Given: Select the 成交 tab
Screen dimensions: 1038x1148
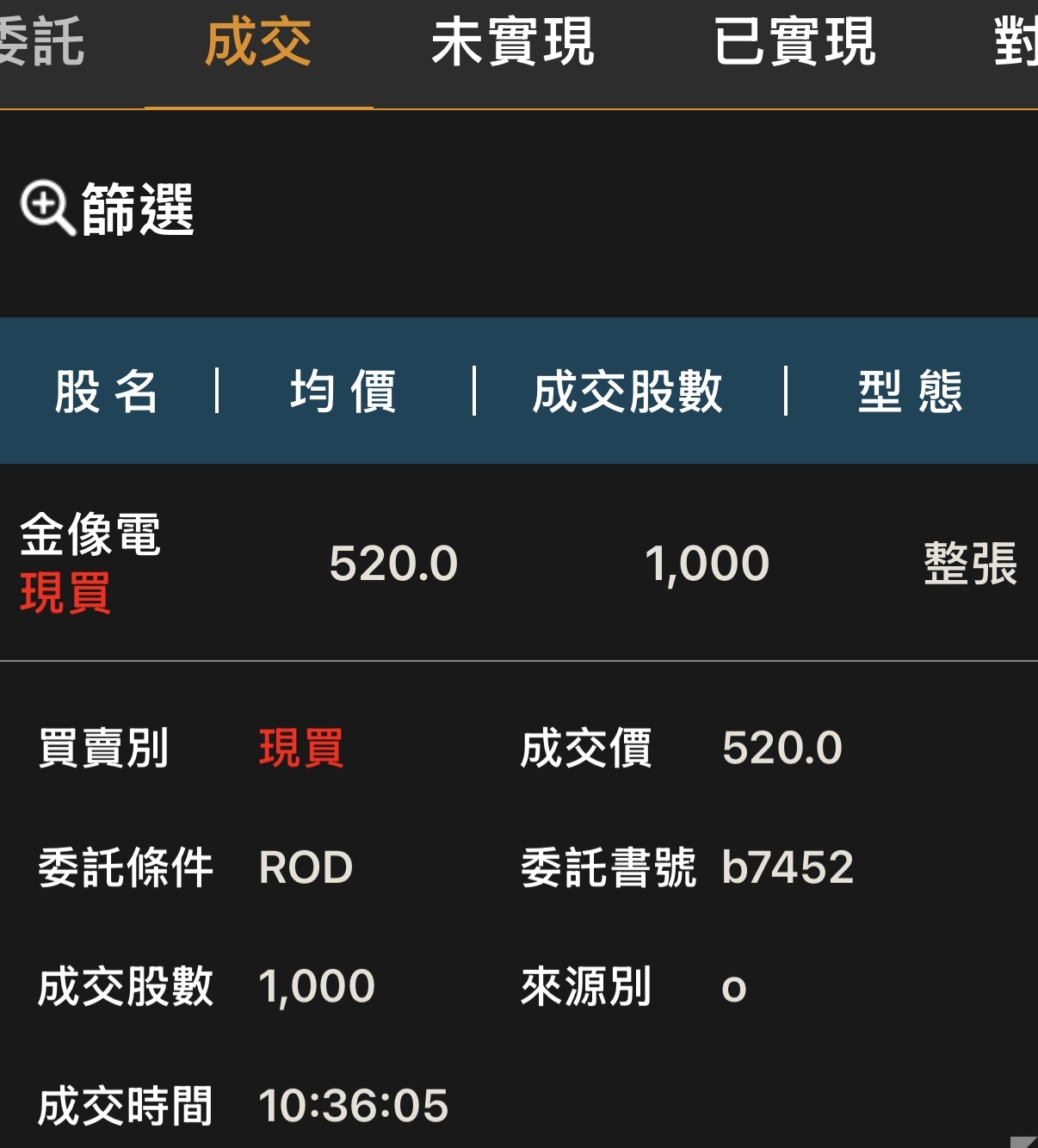Looking at the screenshot, I should point(258,43).
